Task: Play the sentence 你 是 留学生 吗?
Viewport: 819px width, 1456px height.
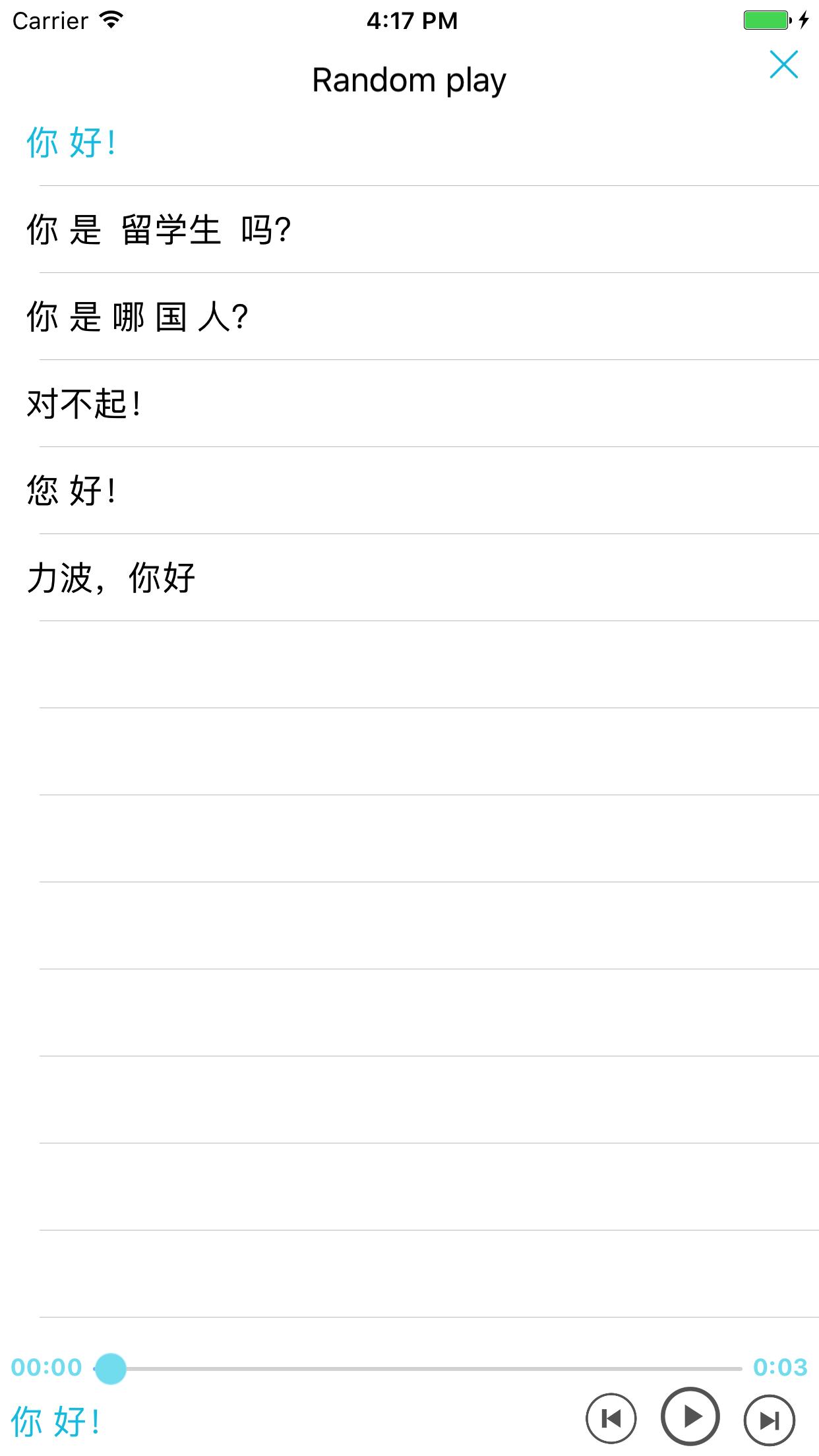Action: tap(409, 229)
